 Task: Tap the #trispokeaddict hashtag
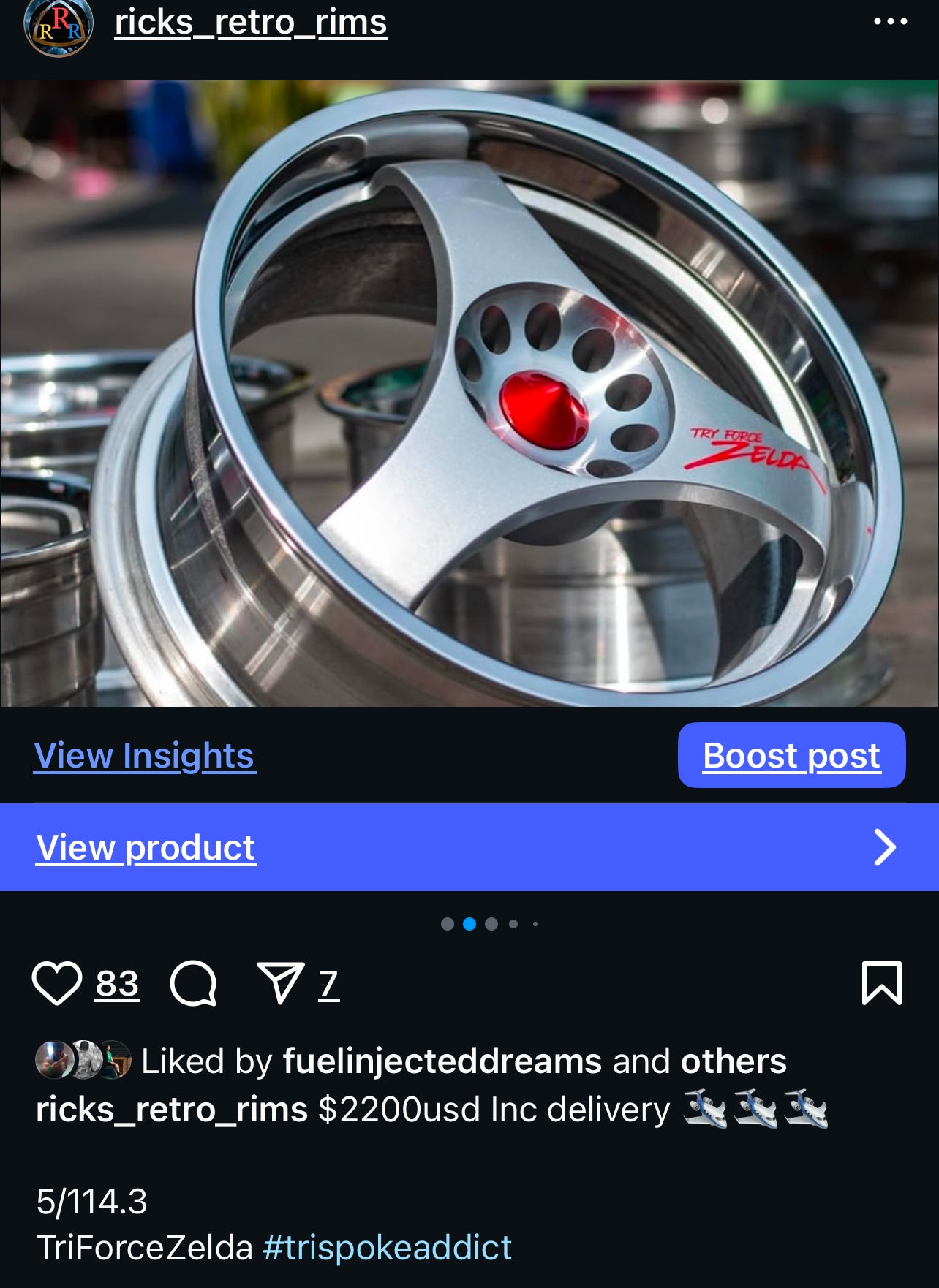pyautogui.click(x=387, y=1248)
